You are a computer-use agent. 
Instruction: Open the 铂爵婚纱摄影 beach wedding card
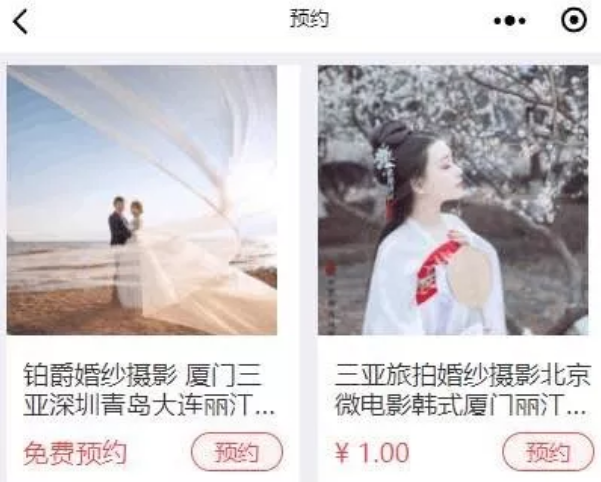pyautogui.click(x=142, y=200)
